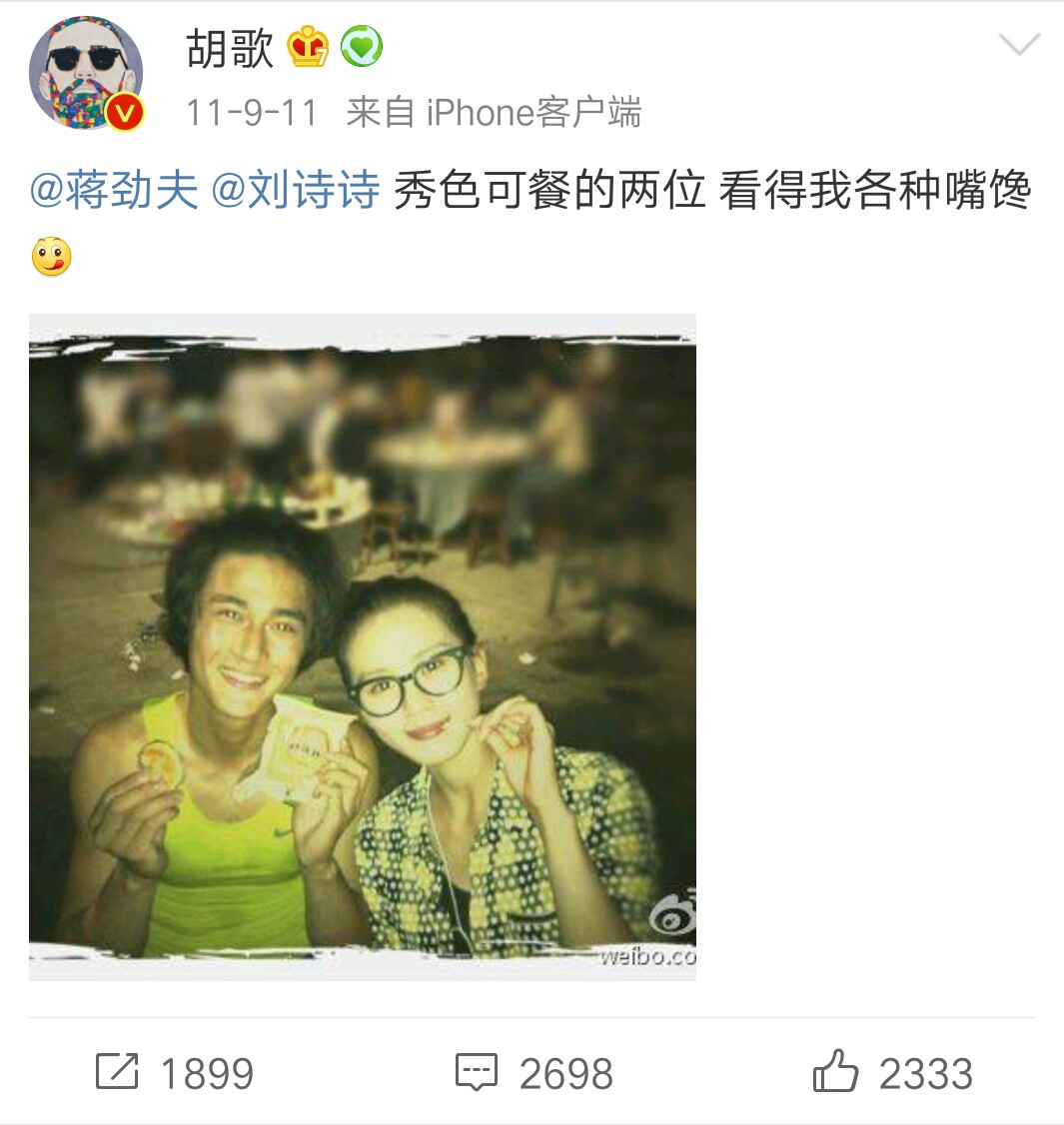Expand the post options chevron

[x=1019, y=45]
